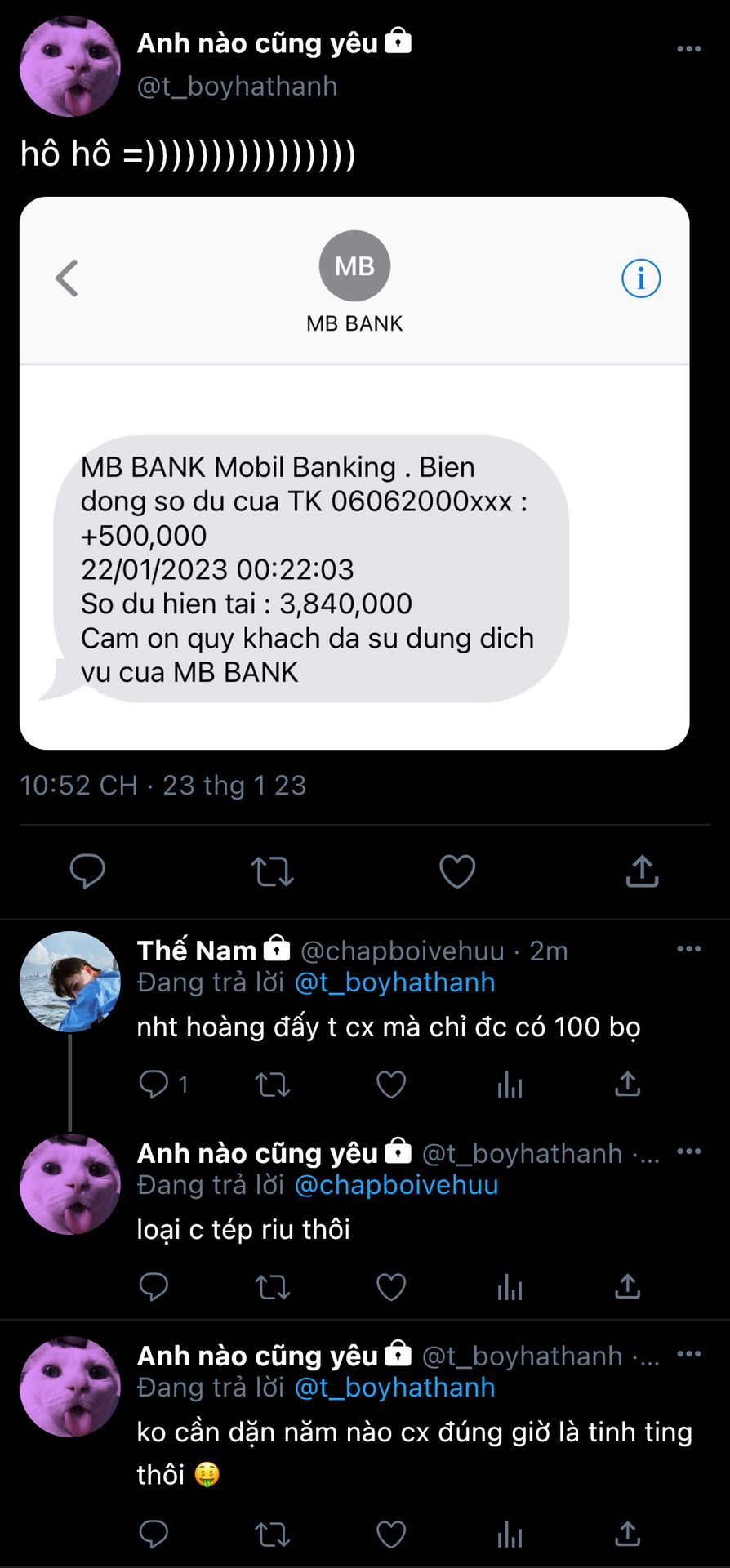The image size is (730, 1568).
Task: Open the @t_boyhathanh mention in Thế Nam's reply
Action: (394, 982)
